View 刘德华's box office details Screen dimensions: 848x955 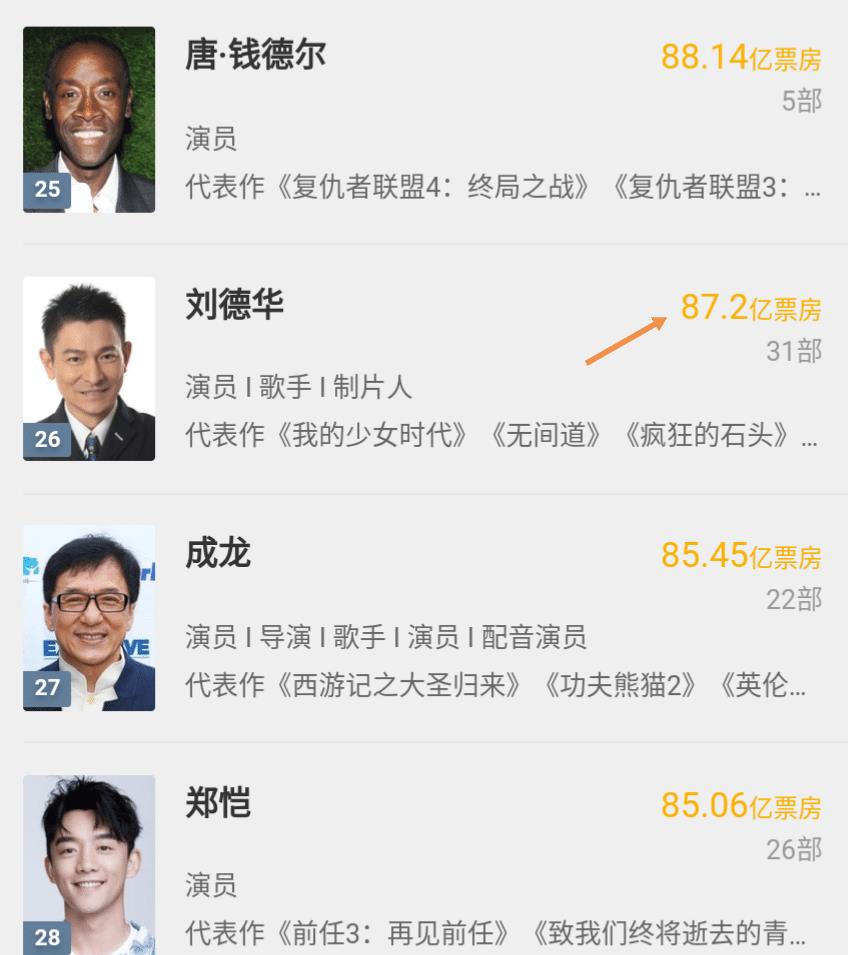(750, 307)
